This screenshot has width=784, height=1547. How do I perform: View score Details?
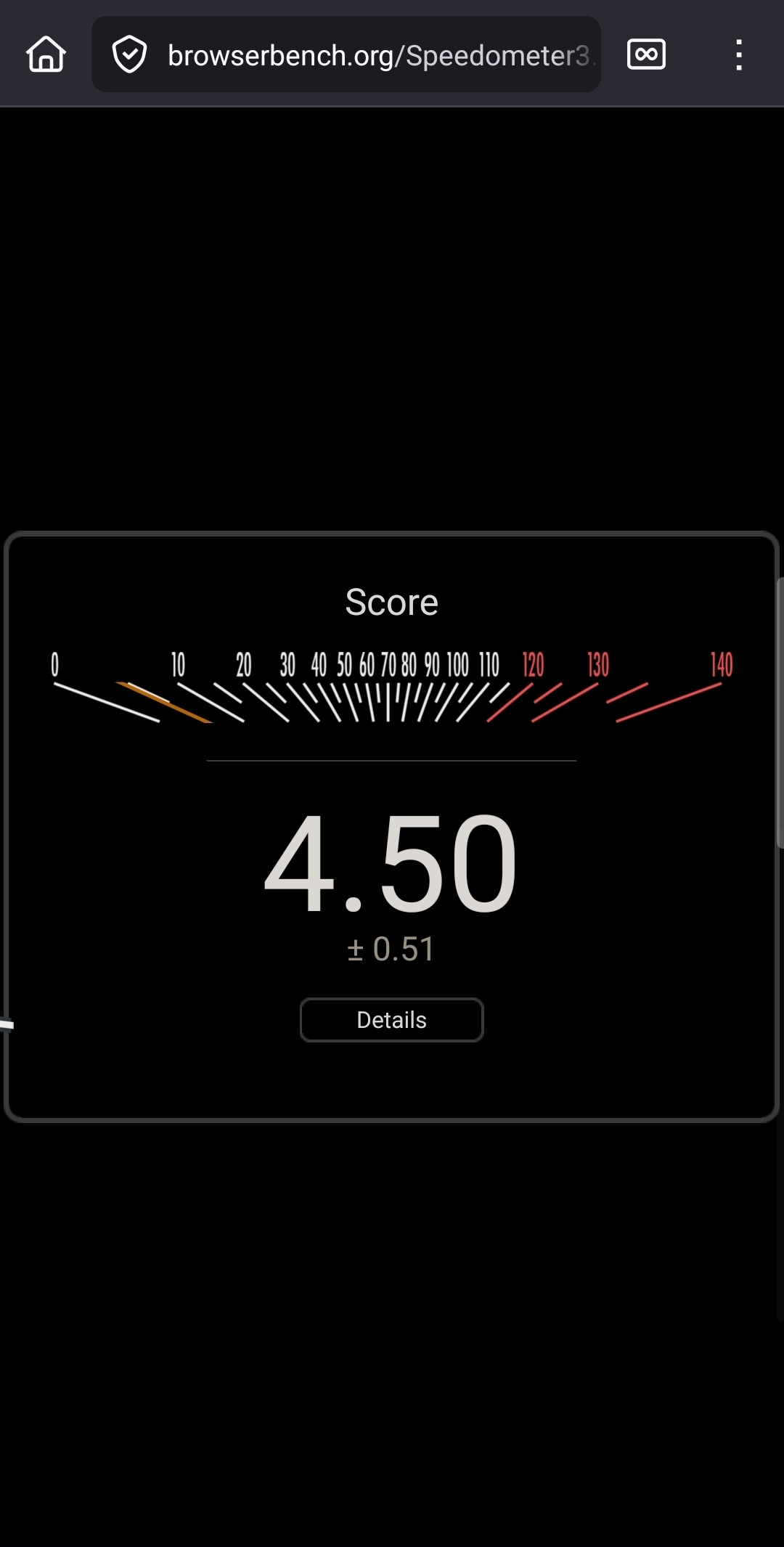(391, 1020)
